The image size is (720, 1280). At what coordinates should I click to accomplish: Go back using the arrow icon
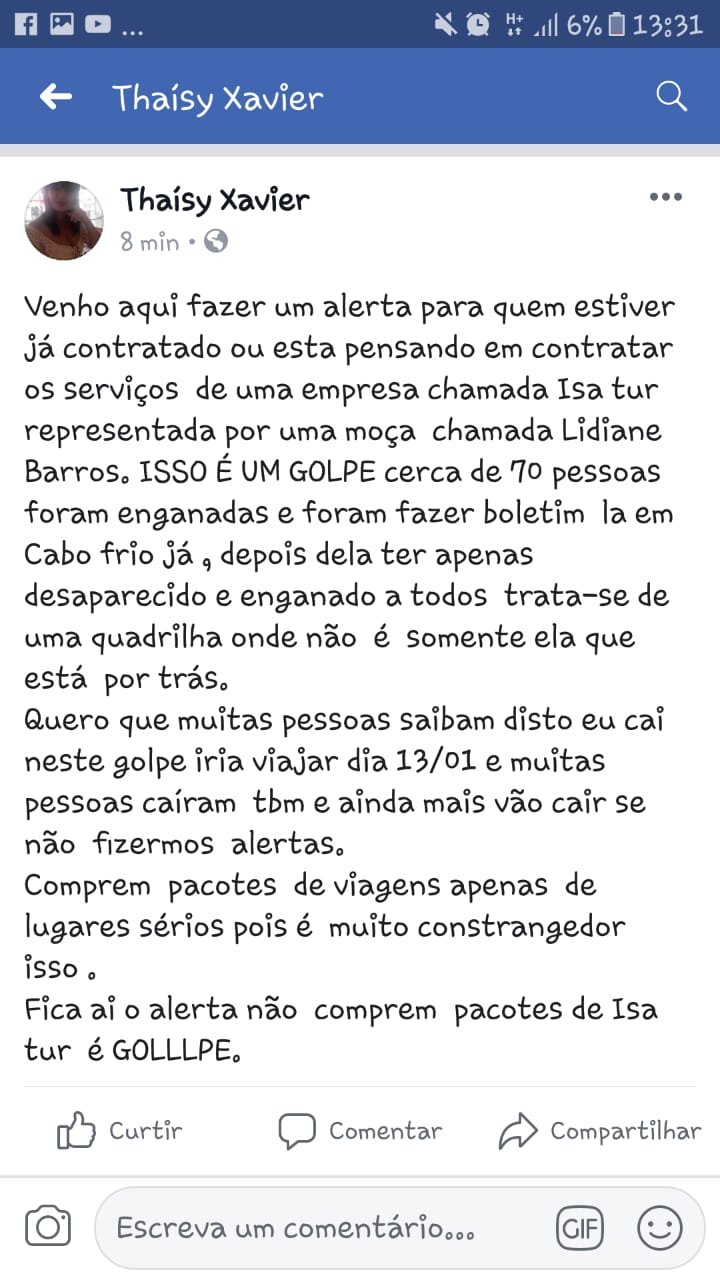click(56, 97)
